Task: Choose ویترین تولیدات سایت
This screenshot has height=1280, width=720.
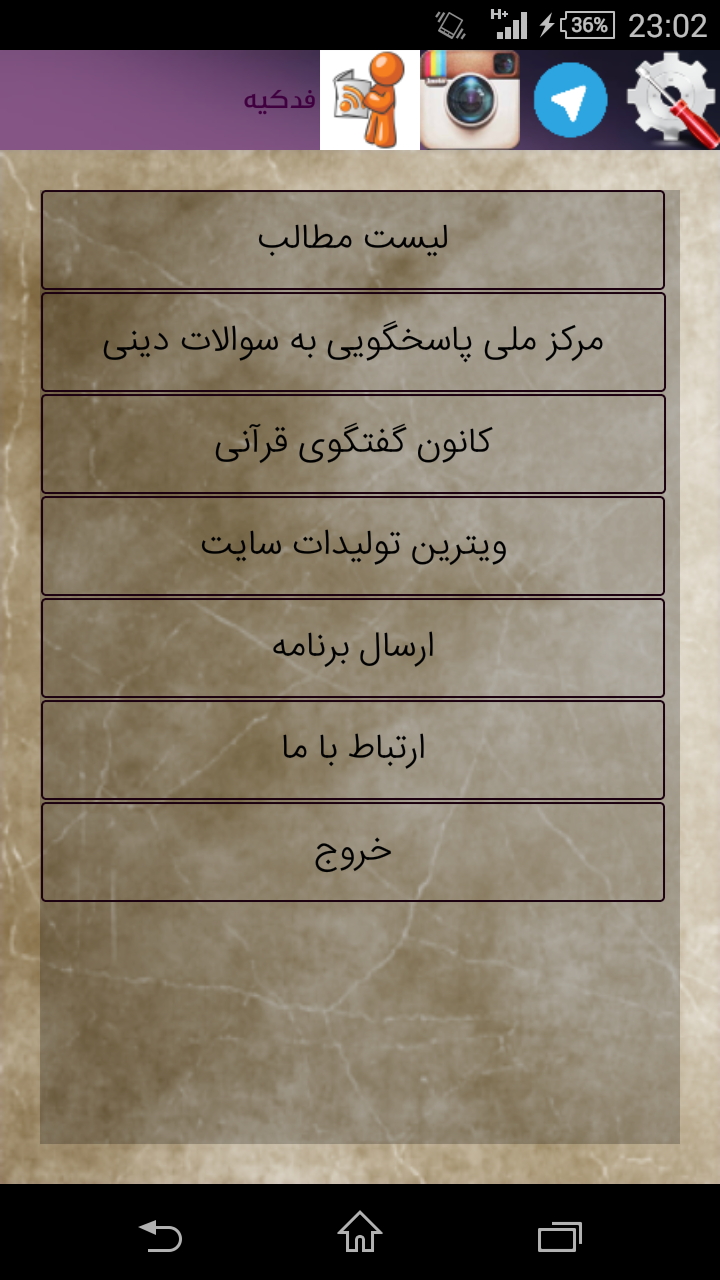Action: pos(353,546)
